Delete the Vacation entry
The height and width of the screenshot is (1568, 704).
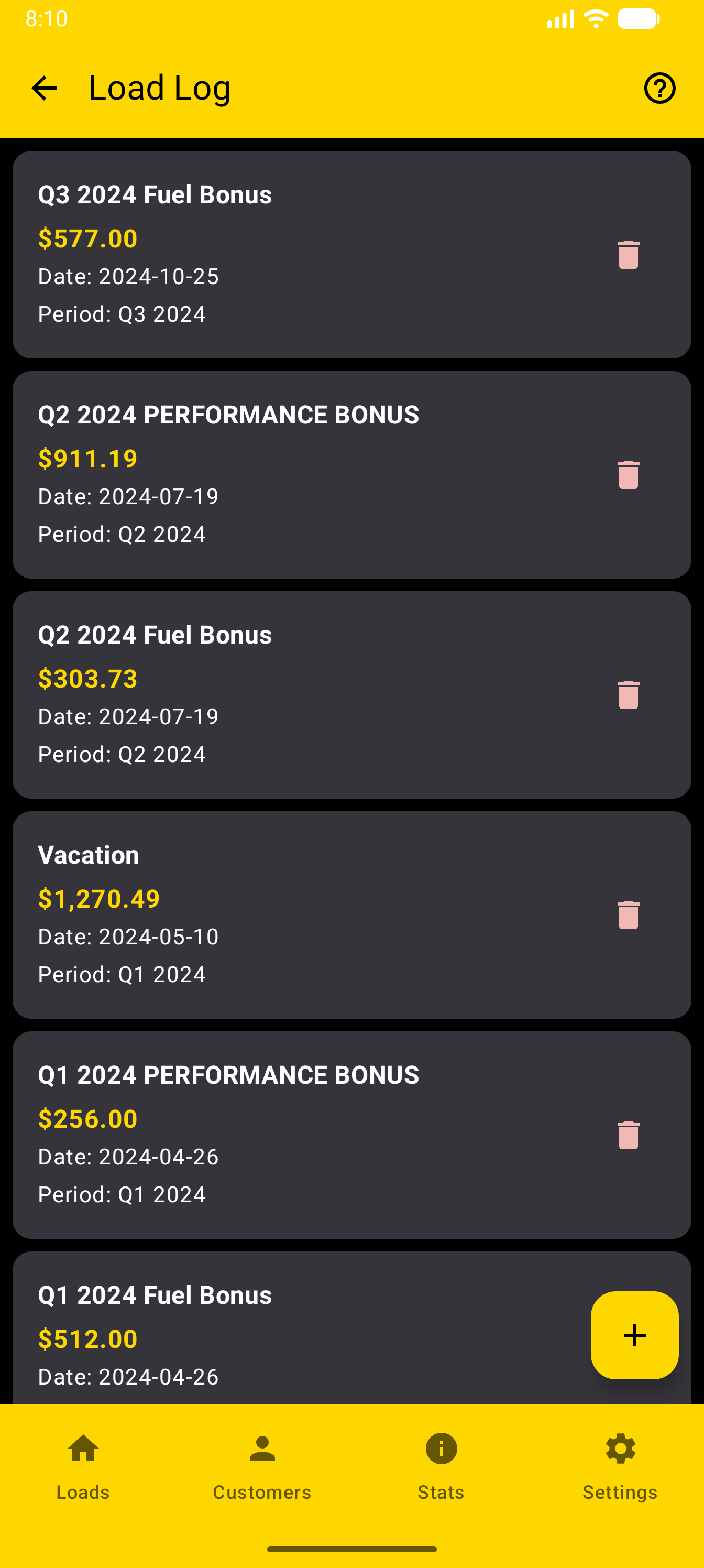pyautogui.click(x=628, y=914)
